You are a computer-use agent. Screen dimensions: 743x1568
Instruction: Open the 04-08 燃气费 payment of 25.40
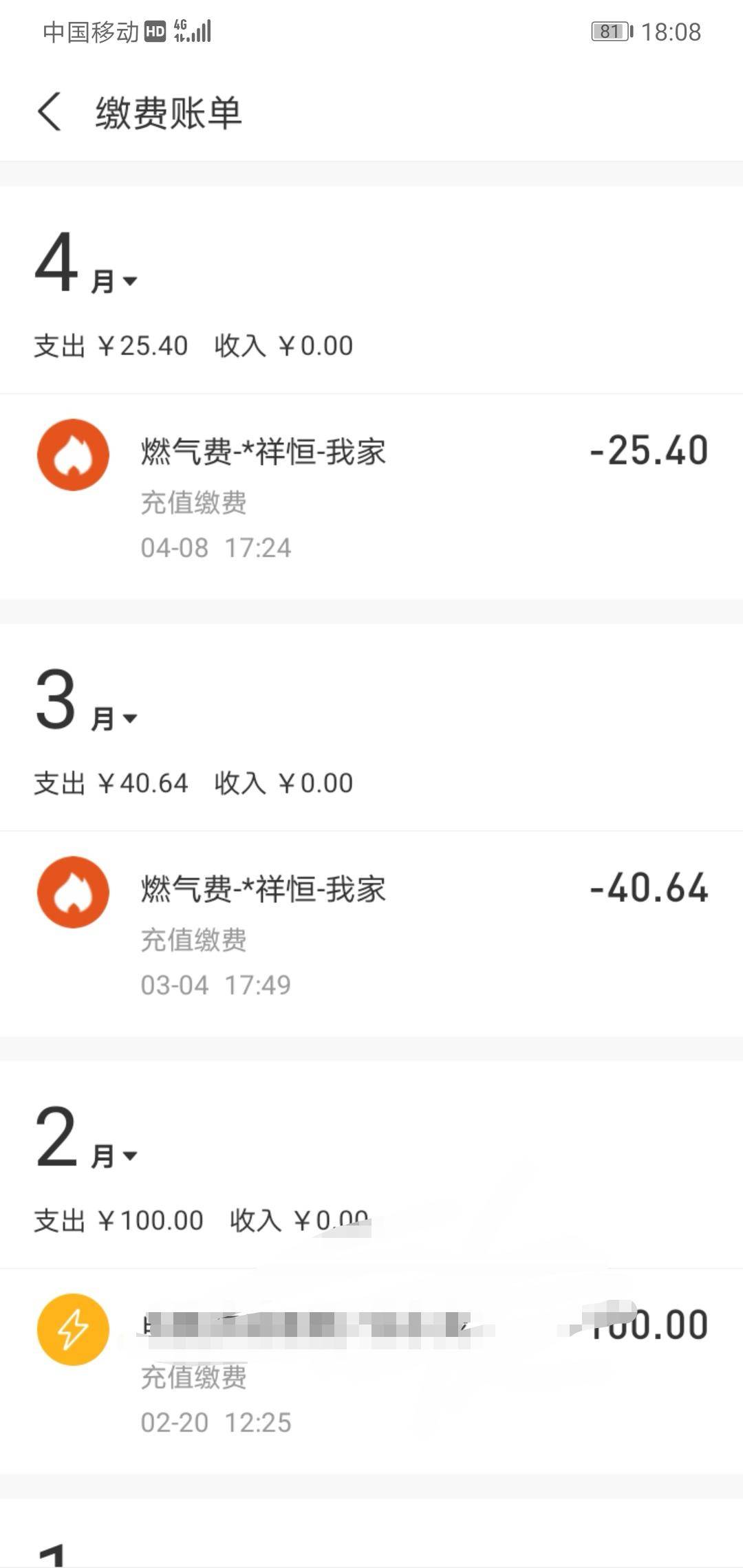coord(371,497)
